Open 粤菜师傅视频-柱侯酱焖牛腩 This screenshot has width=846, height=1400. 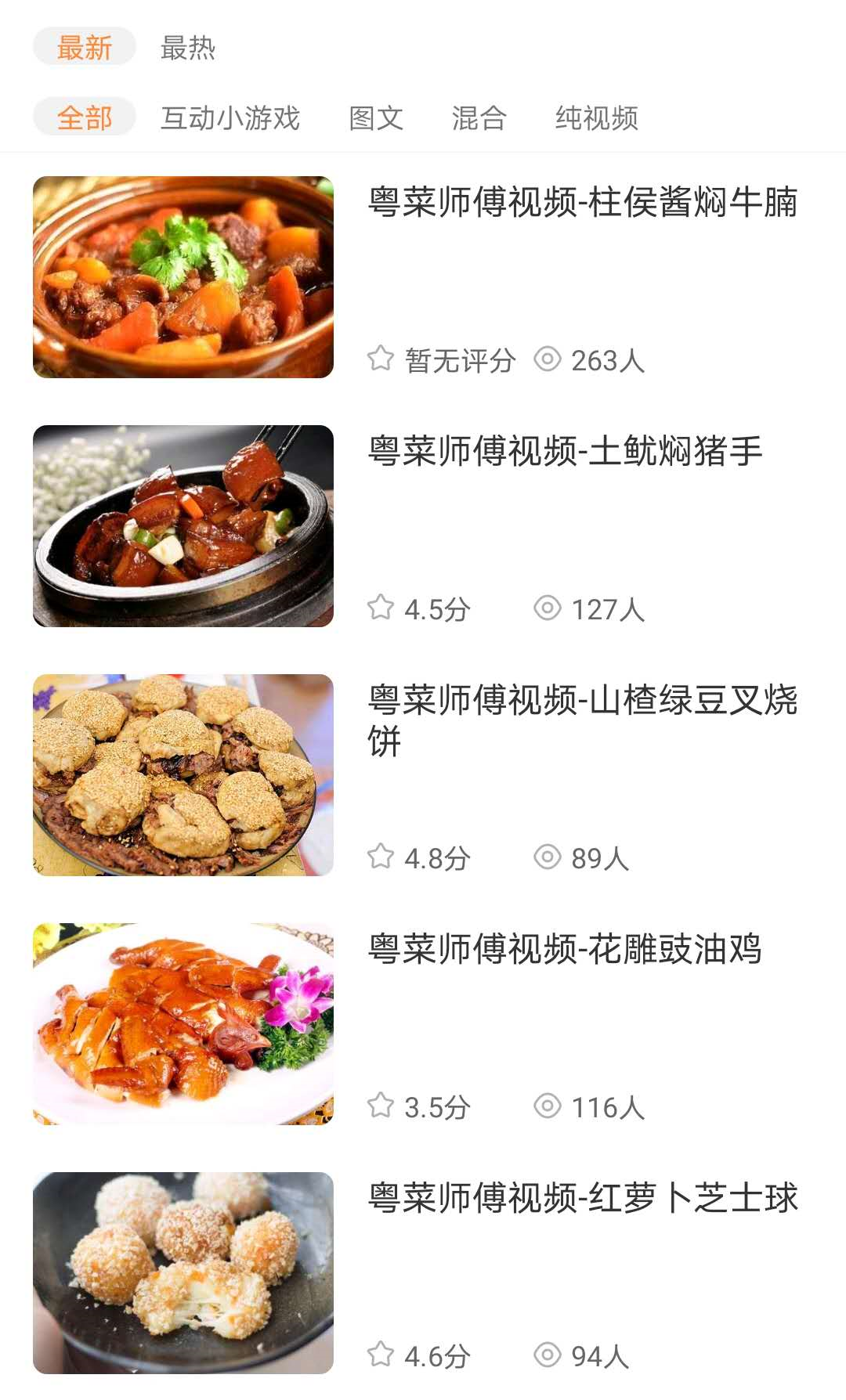(x=582, y=203)
